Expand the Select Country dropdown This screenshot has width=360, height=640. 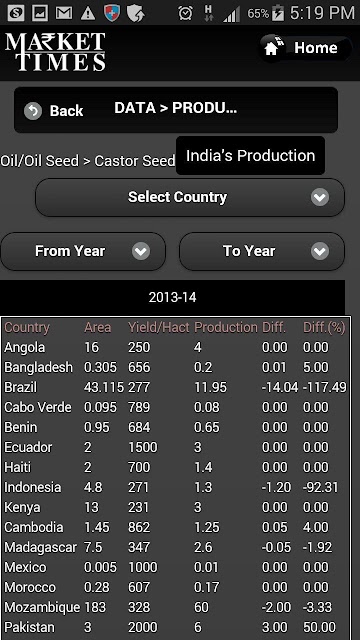[190, 197]
